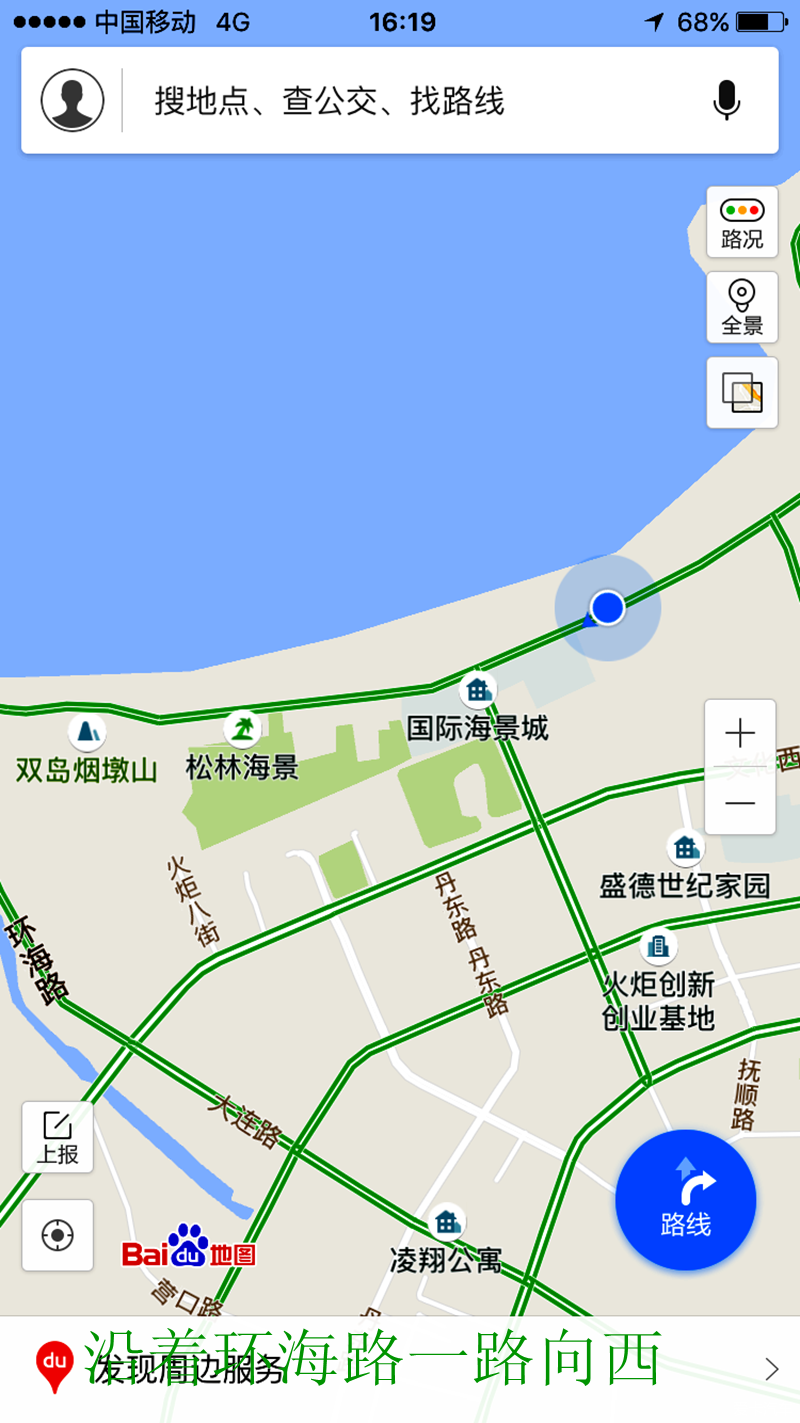Image resolution: width=800 pixels, height=1423 pixels.
Task: Open the map layers selector
Action: 742,392
